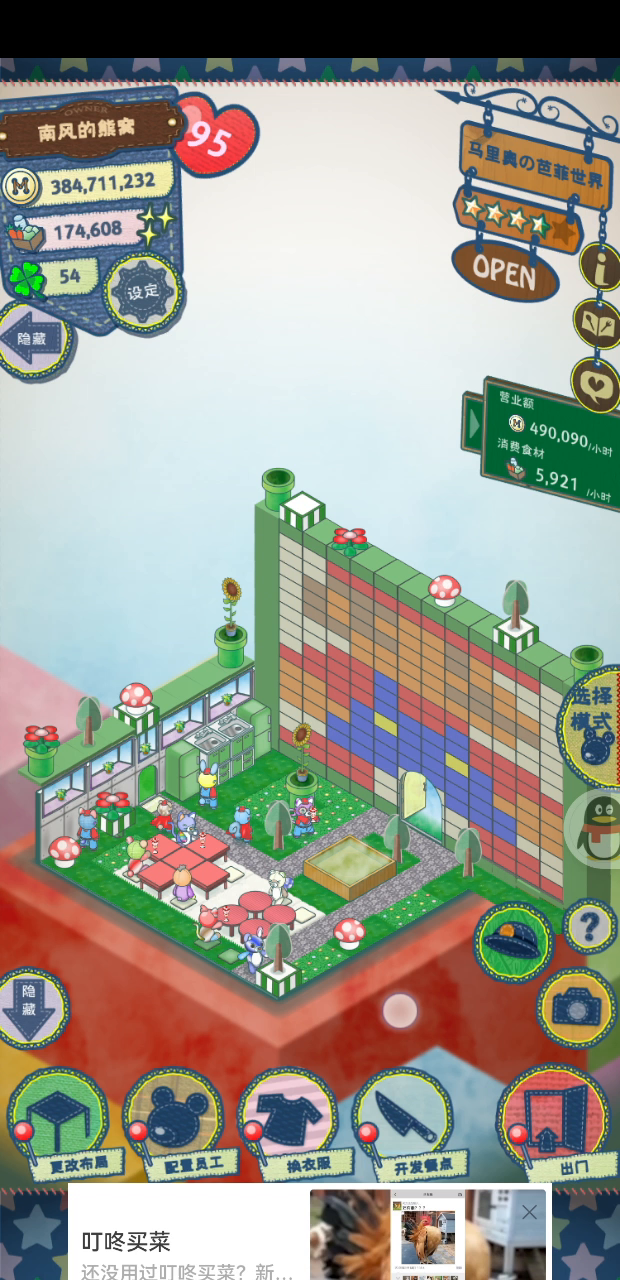Open the recipe book icon
Screen dimensions: 620x1280
click(x=596, y=323)
